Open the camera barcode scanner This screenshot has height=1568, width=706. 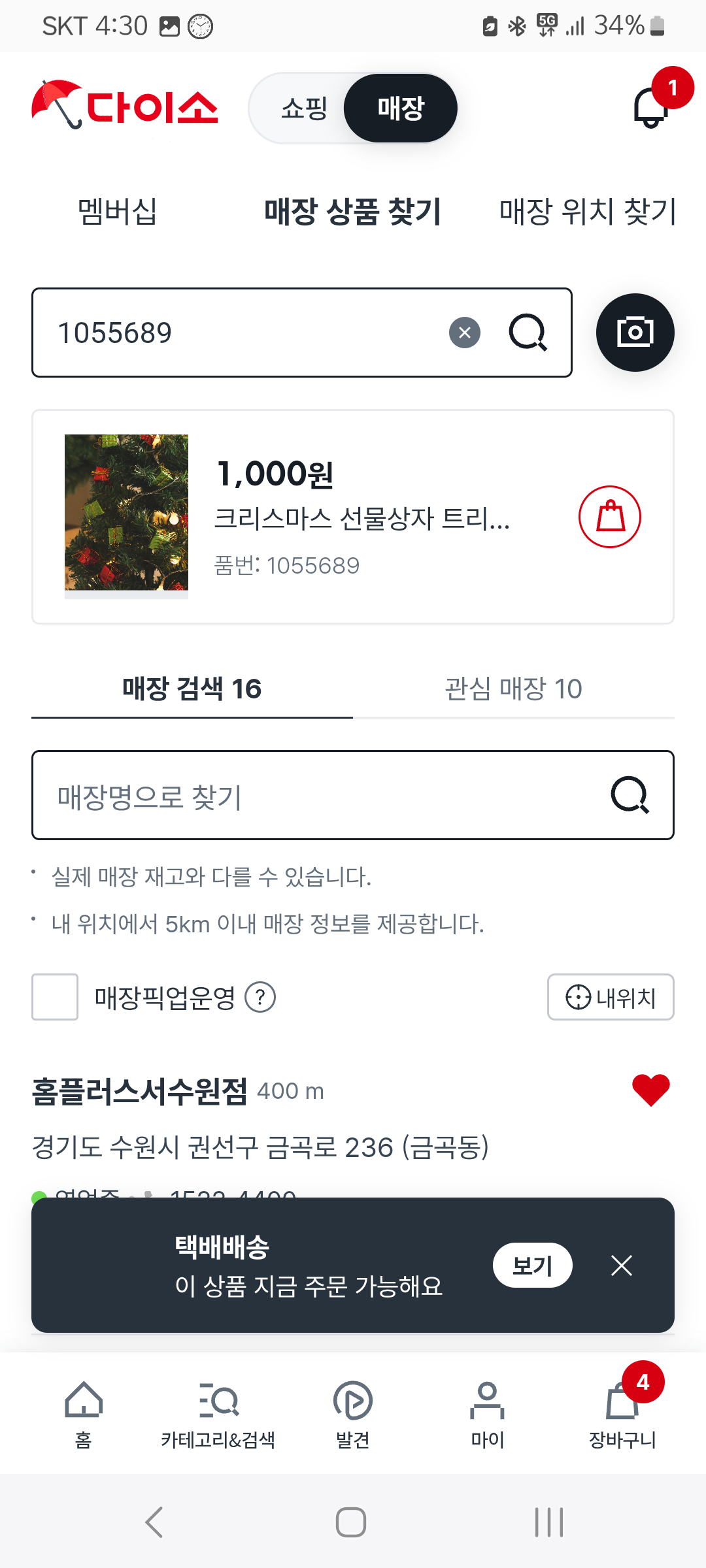click(635, 333)
